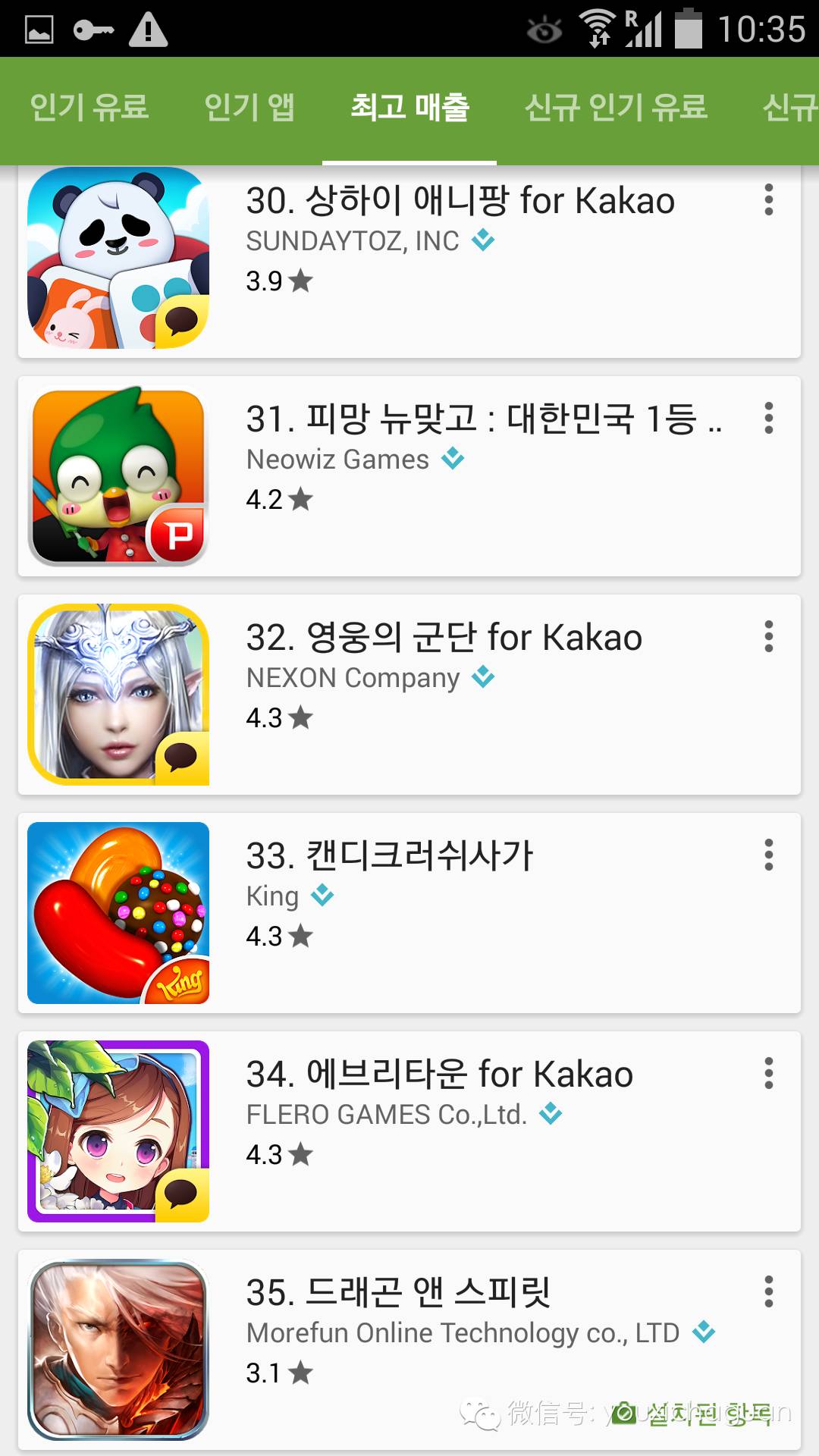Open overflow menu for 상하이 애니팡
This screenshot has width=819, height=1456.
(768, 200)
